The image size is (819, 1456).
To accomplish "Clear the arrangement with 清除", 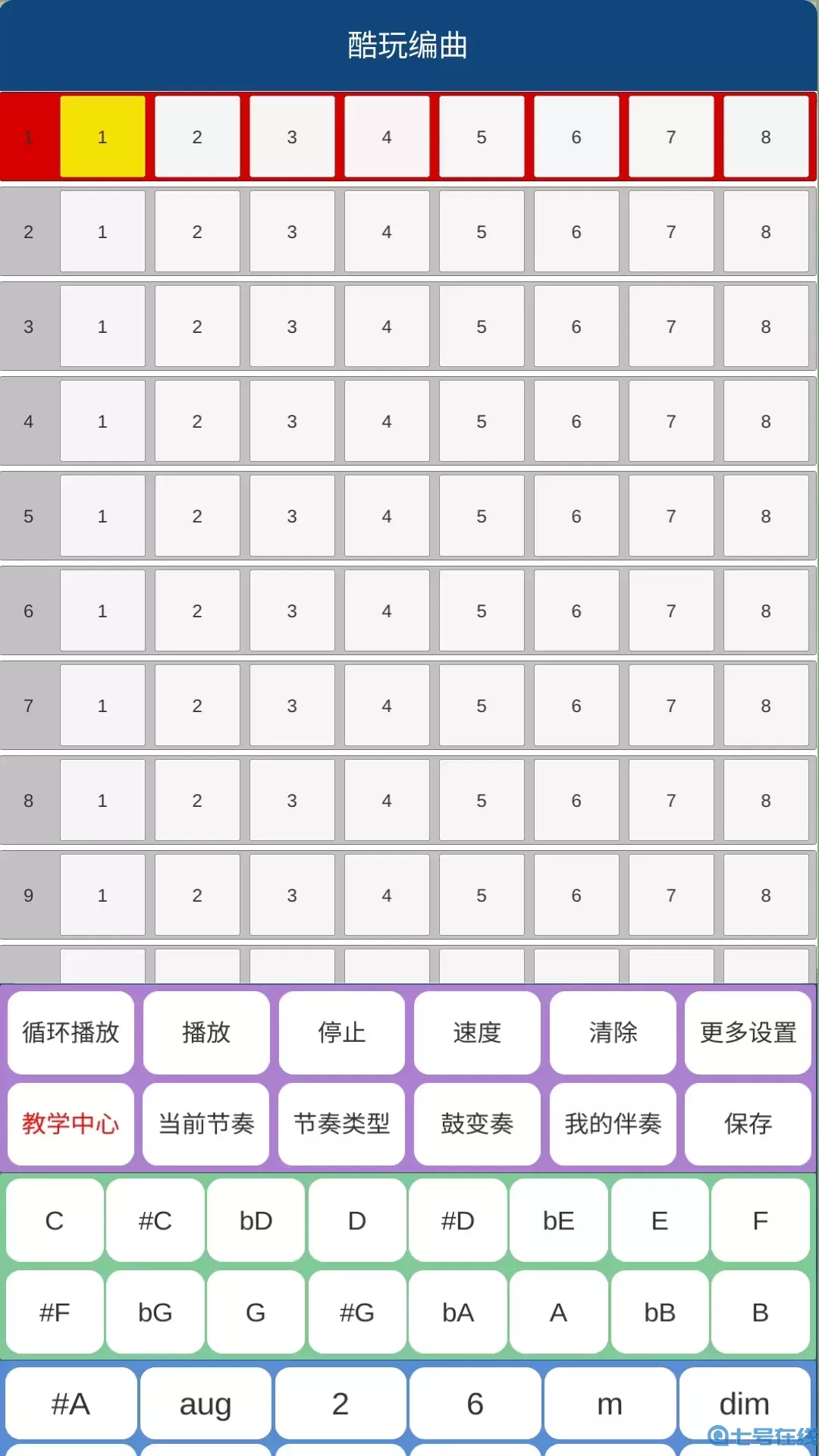I will pos(613,1032).
